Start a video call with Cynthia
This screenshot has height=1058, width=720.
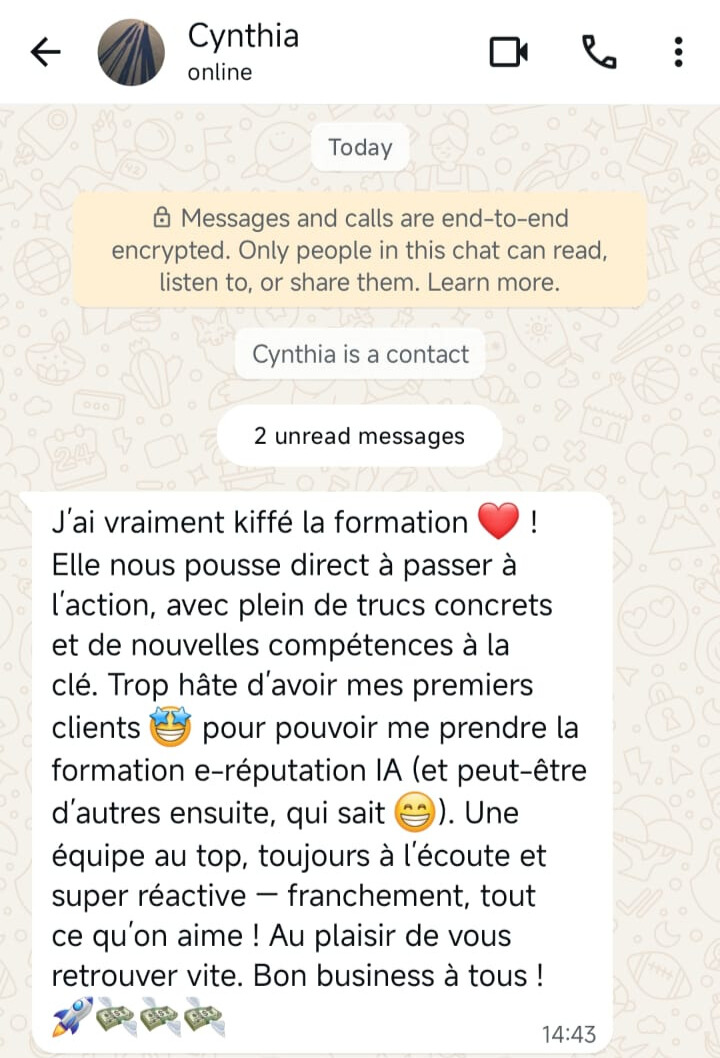click(x=508, y=52)
